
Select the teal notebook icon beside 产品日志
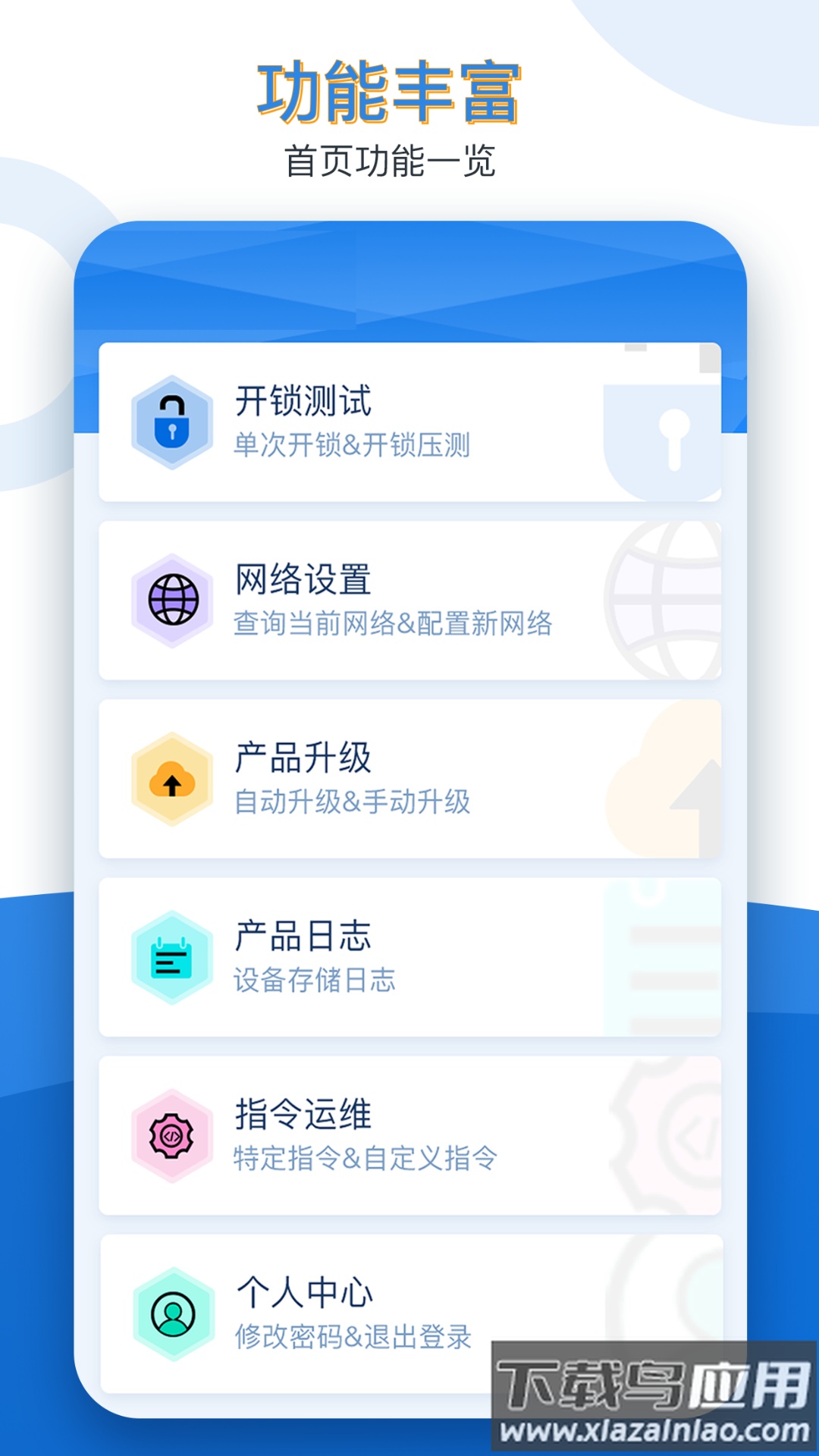173,957
